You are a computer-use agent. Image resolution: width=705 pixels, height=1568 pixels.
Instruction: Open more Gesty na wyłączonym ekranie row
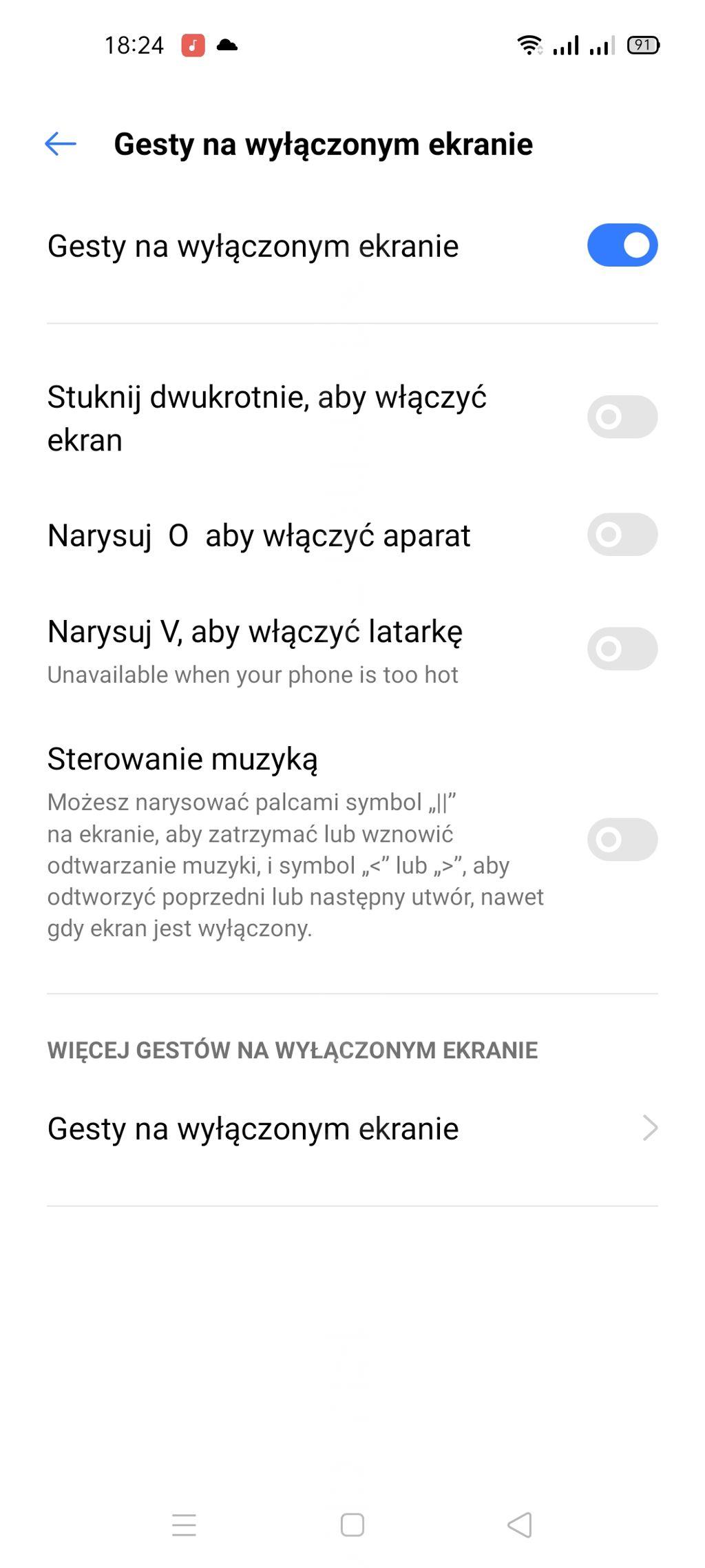352,1128
